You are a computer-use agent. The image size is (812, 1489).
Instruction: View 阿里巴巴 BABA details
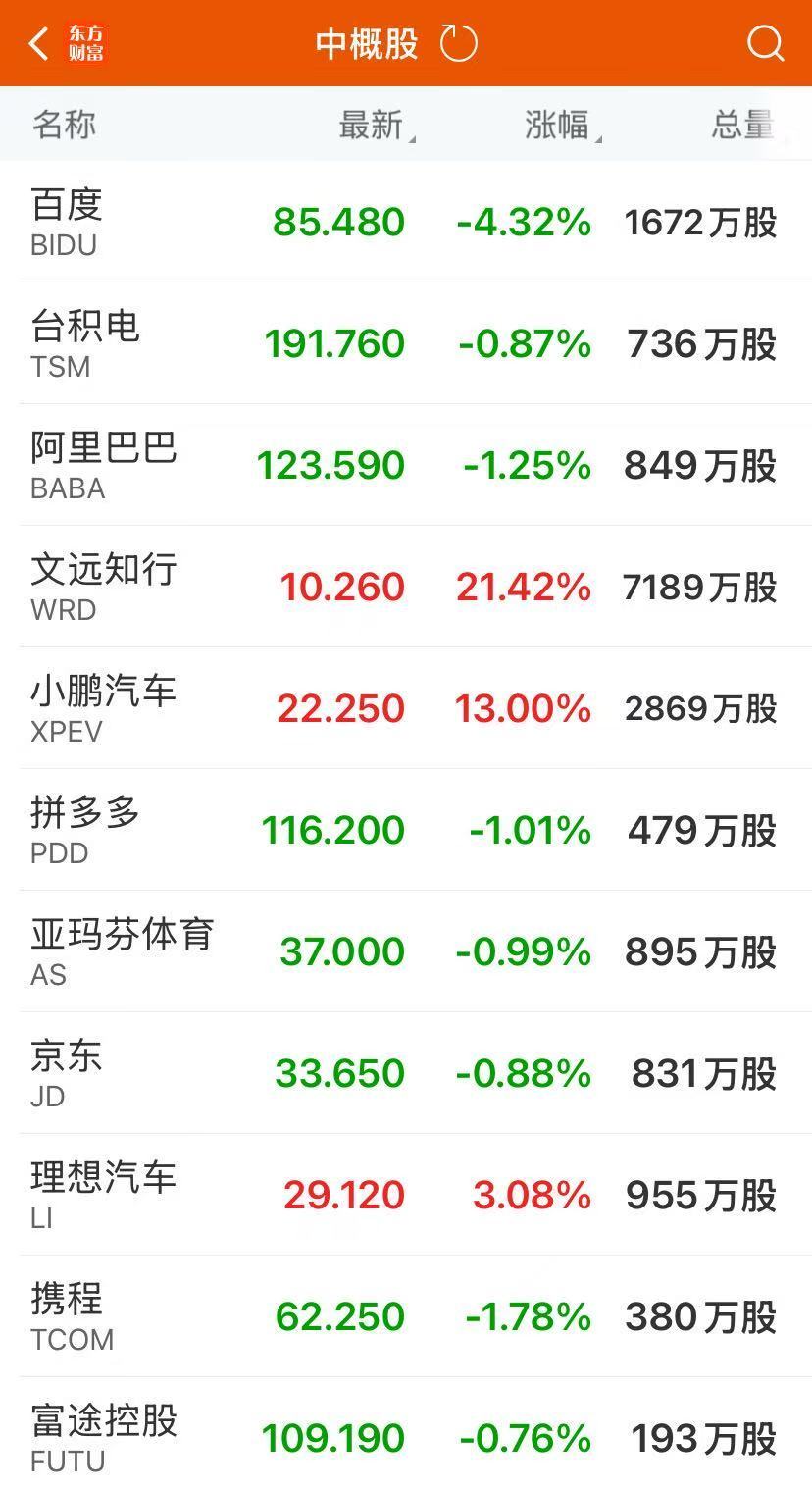(x=406, y=465)
